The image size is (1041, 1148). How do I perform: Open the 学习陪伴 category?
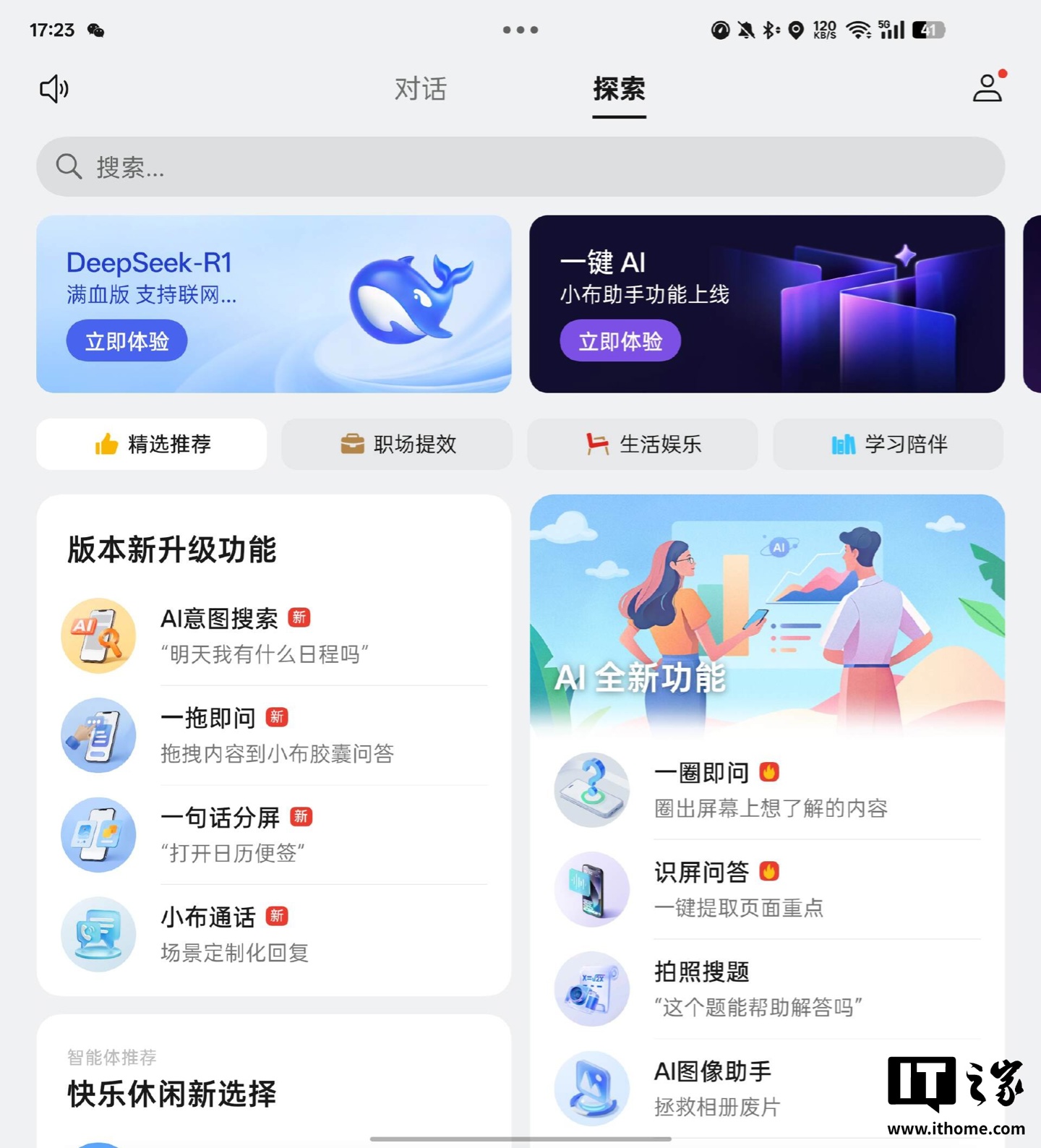pos(888,444)
